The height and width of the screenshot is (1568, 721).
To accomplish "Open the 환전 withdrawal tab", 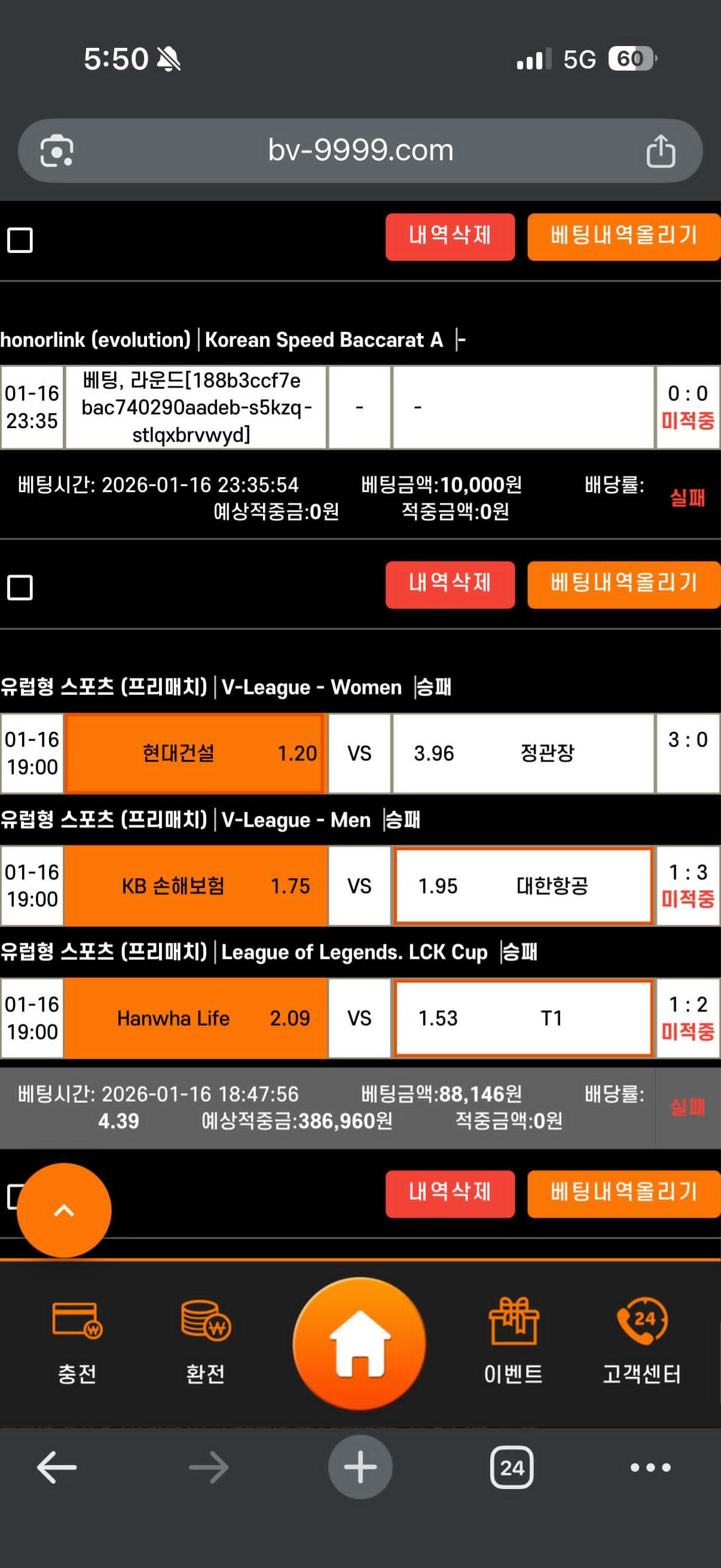I will point(206,1342).
